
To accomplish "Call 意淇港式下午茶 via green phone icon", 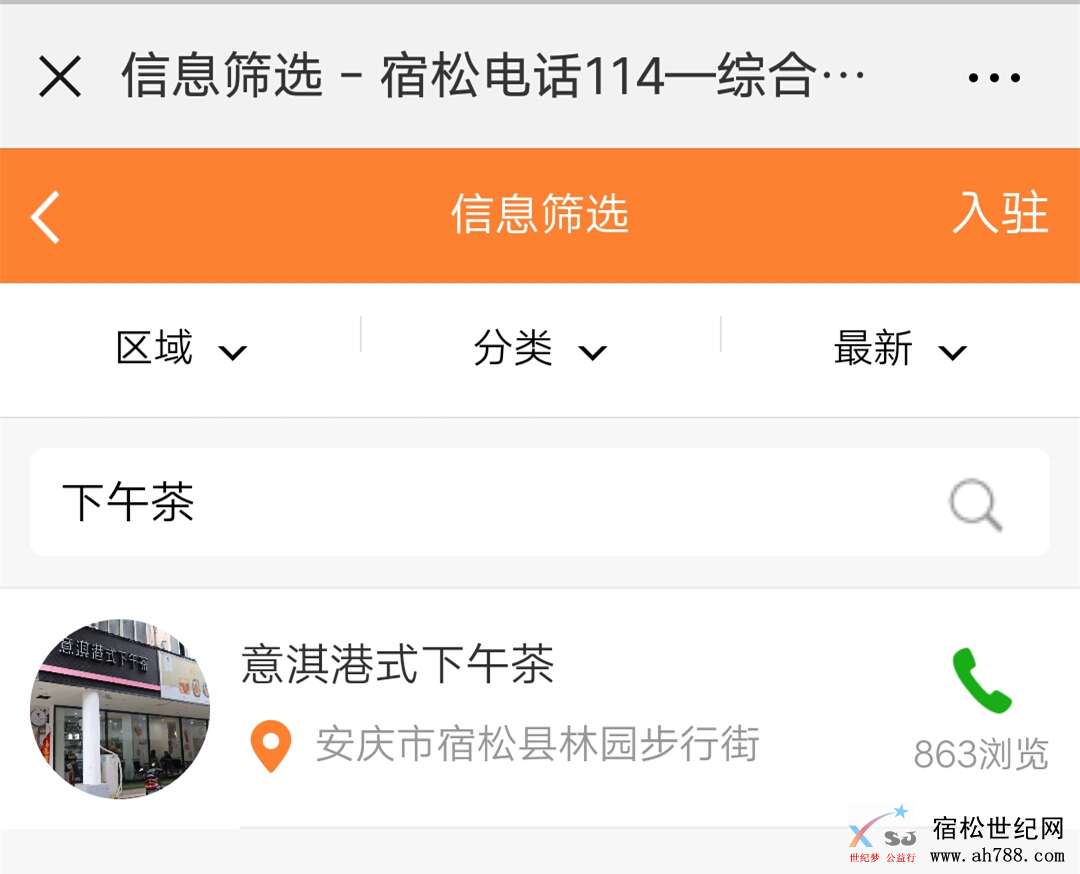I will pyautogui.click(x=982, y=680).
